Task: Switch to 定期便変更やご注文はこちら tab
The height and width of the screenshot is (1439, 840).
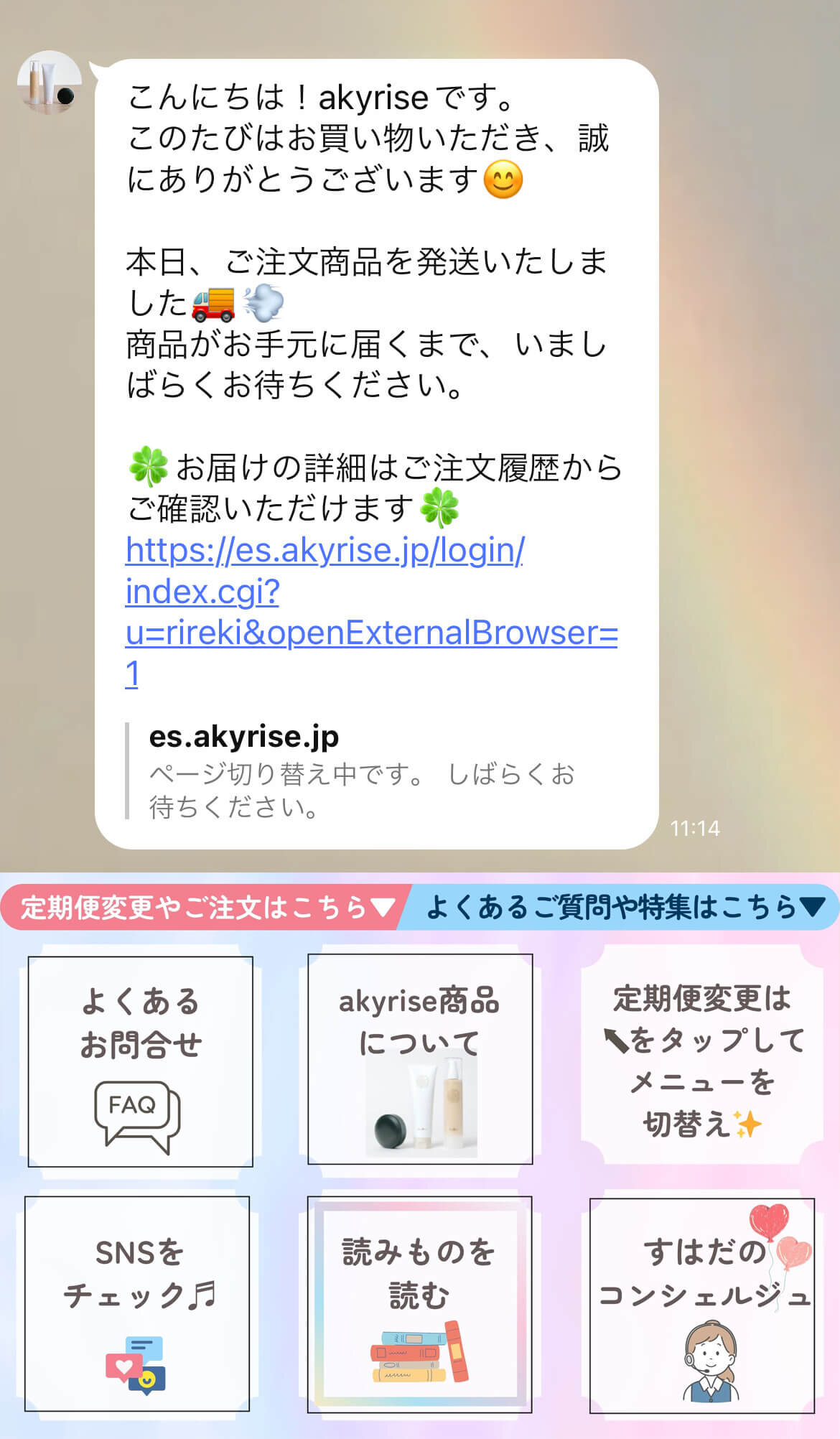Action: click(x=205, y=908)
